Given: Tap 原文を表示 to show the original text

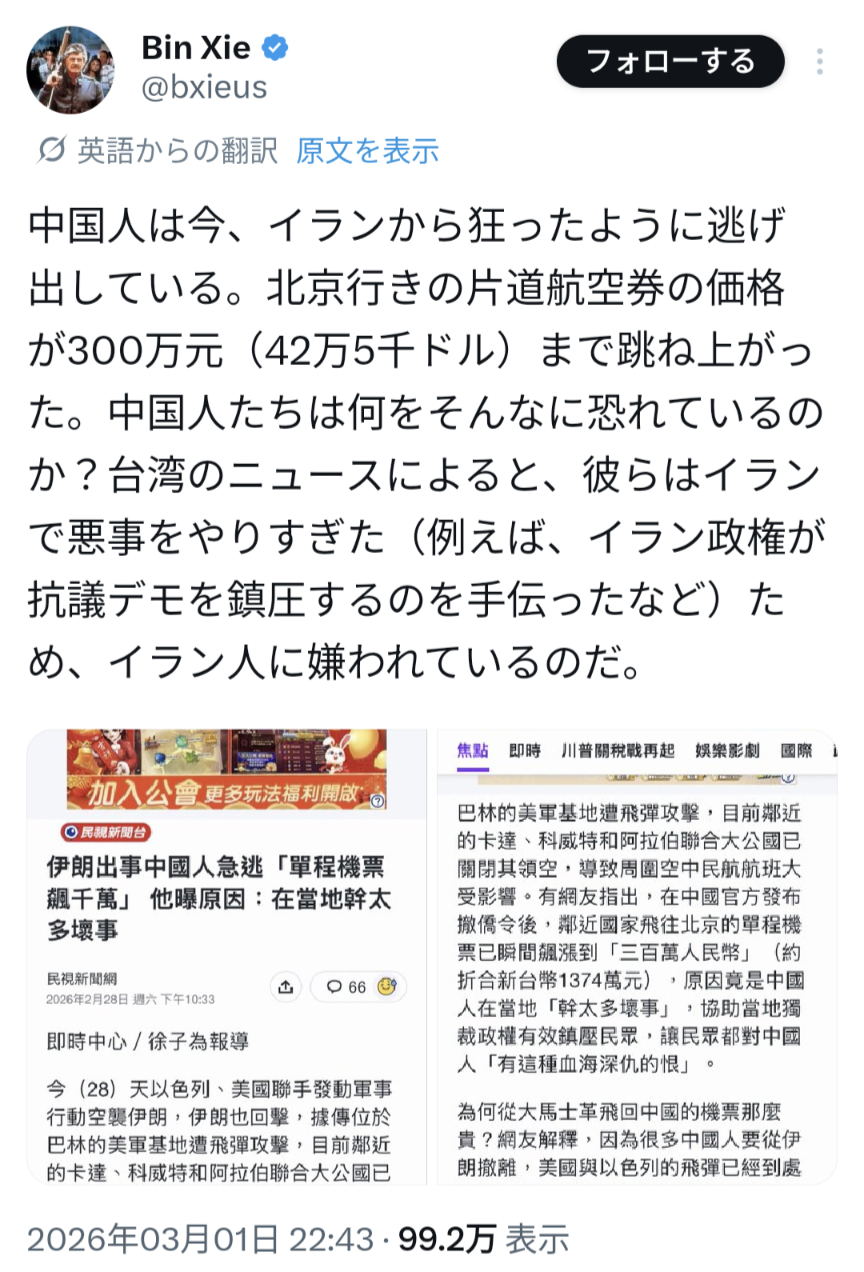Looking at the screenshot, I should [367, 151].
